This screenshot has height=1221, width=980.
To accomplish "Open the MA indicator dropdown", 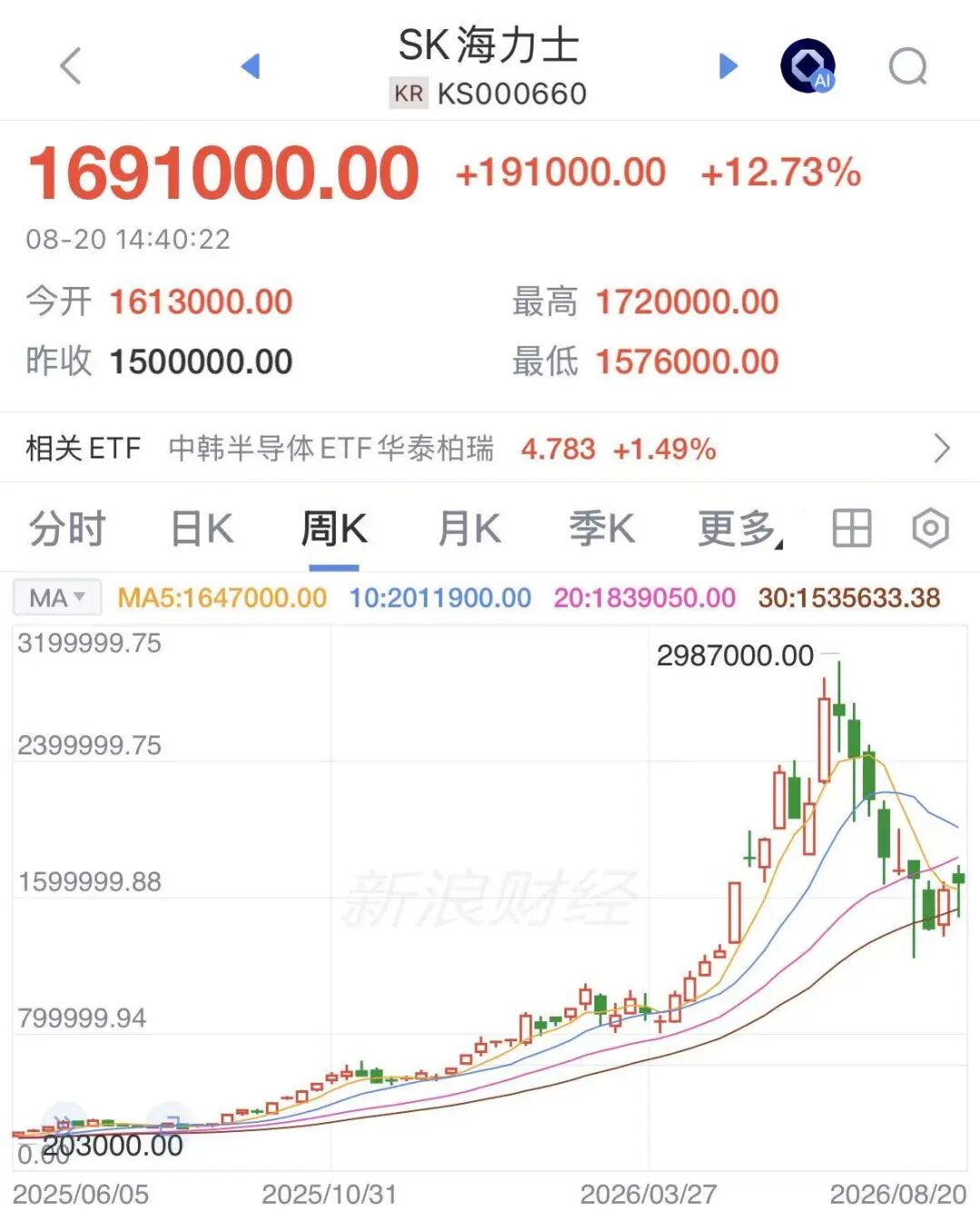I will click(x=57, y=597).
